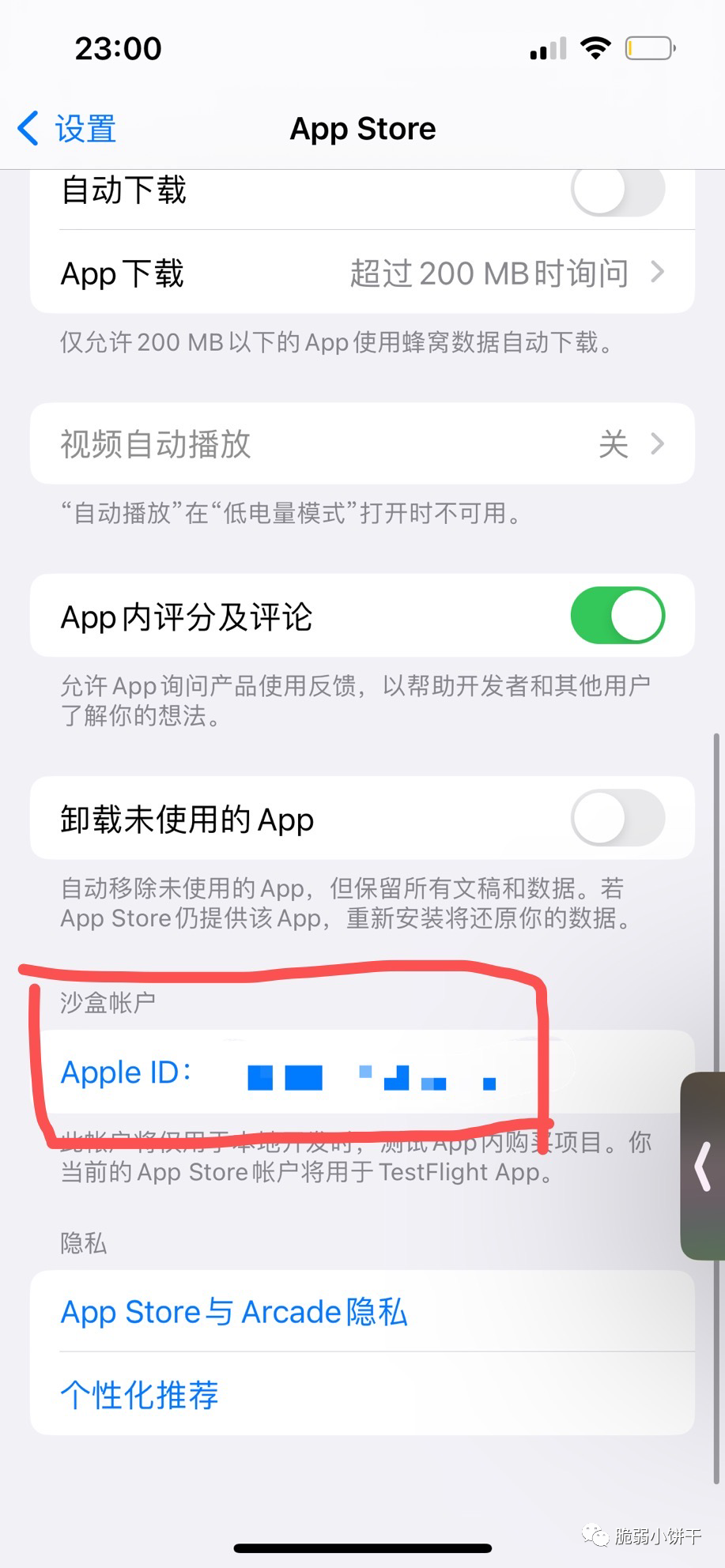Expand the side floating handle
The height and width of the screenshot is (1568, 725).
point(704,1167)
